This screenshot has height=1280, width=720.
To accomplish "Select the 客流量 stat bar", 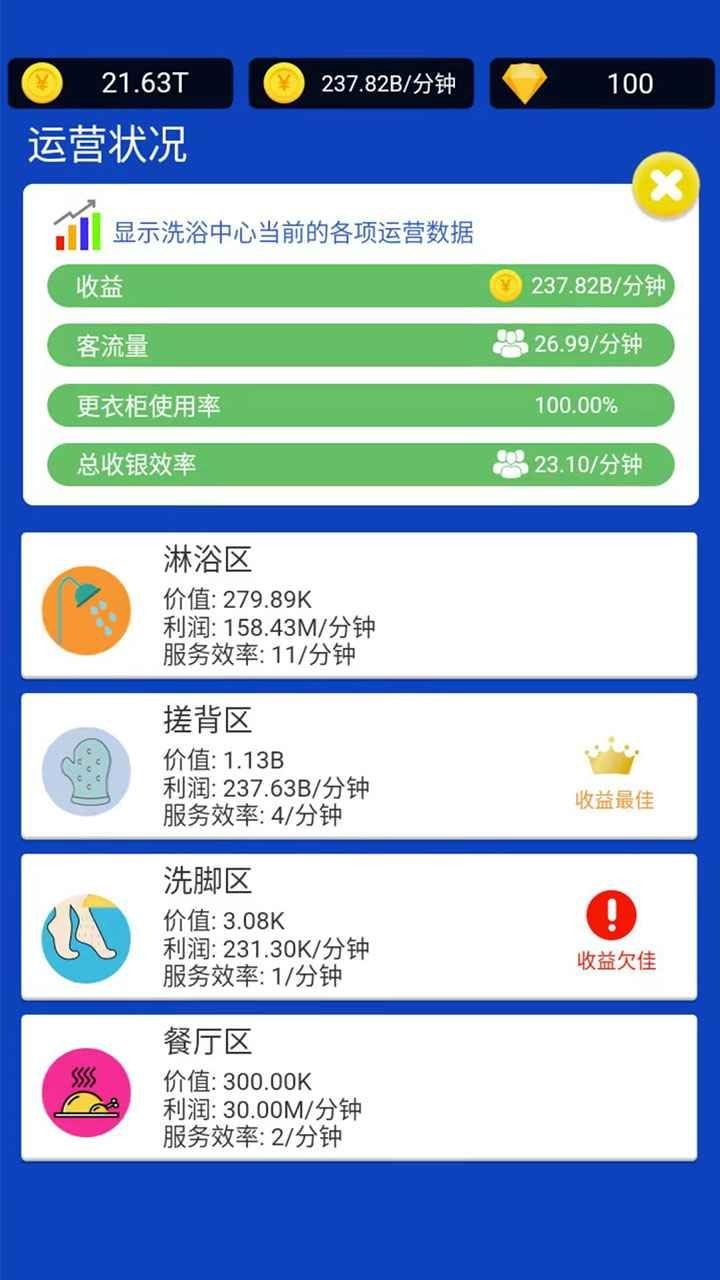I will 360,345.
